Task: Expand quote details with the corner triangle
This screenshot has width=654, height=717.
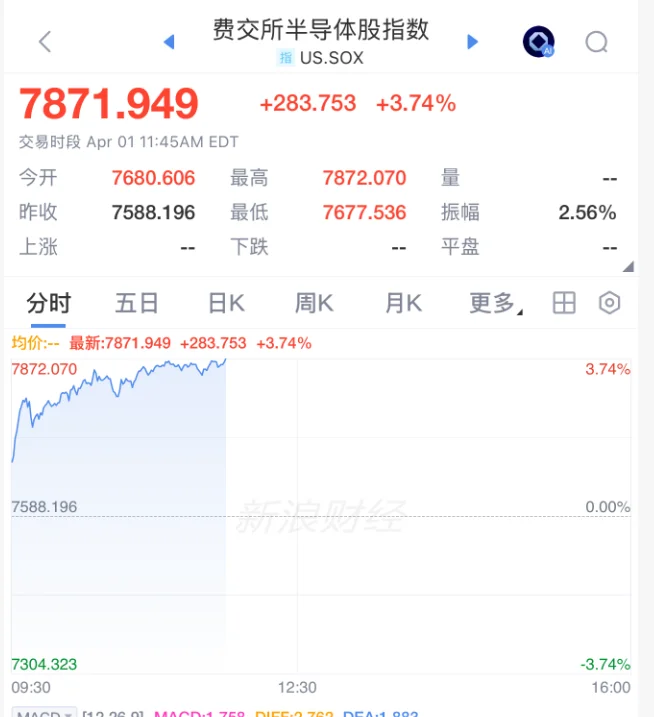Action: click(628, 266)
